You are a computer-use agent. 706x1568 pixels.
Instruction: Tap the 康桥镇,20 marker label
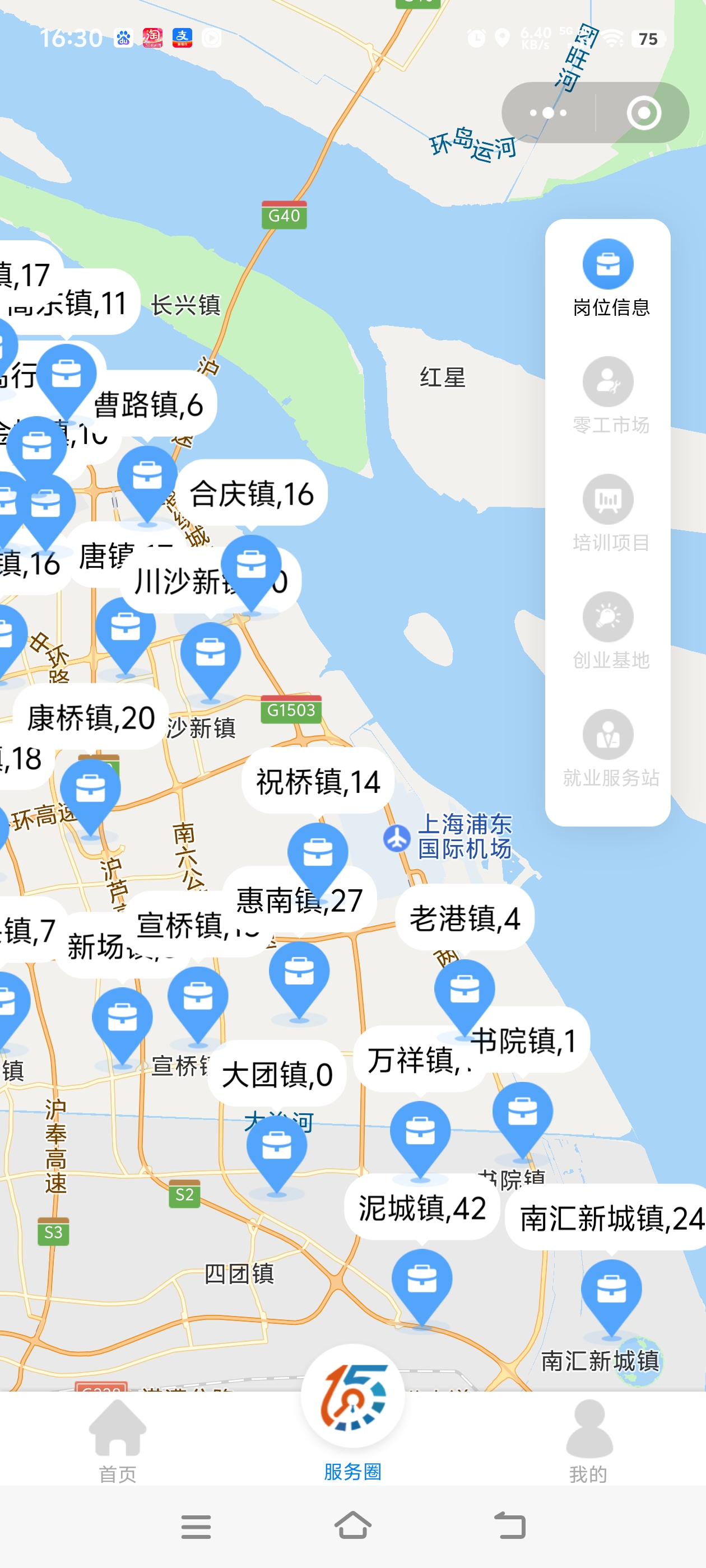91,717
